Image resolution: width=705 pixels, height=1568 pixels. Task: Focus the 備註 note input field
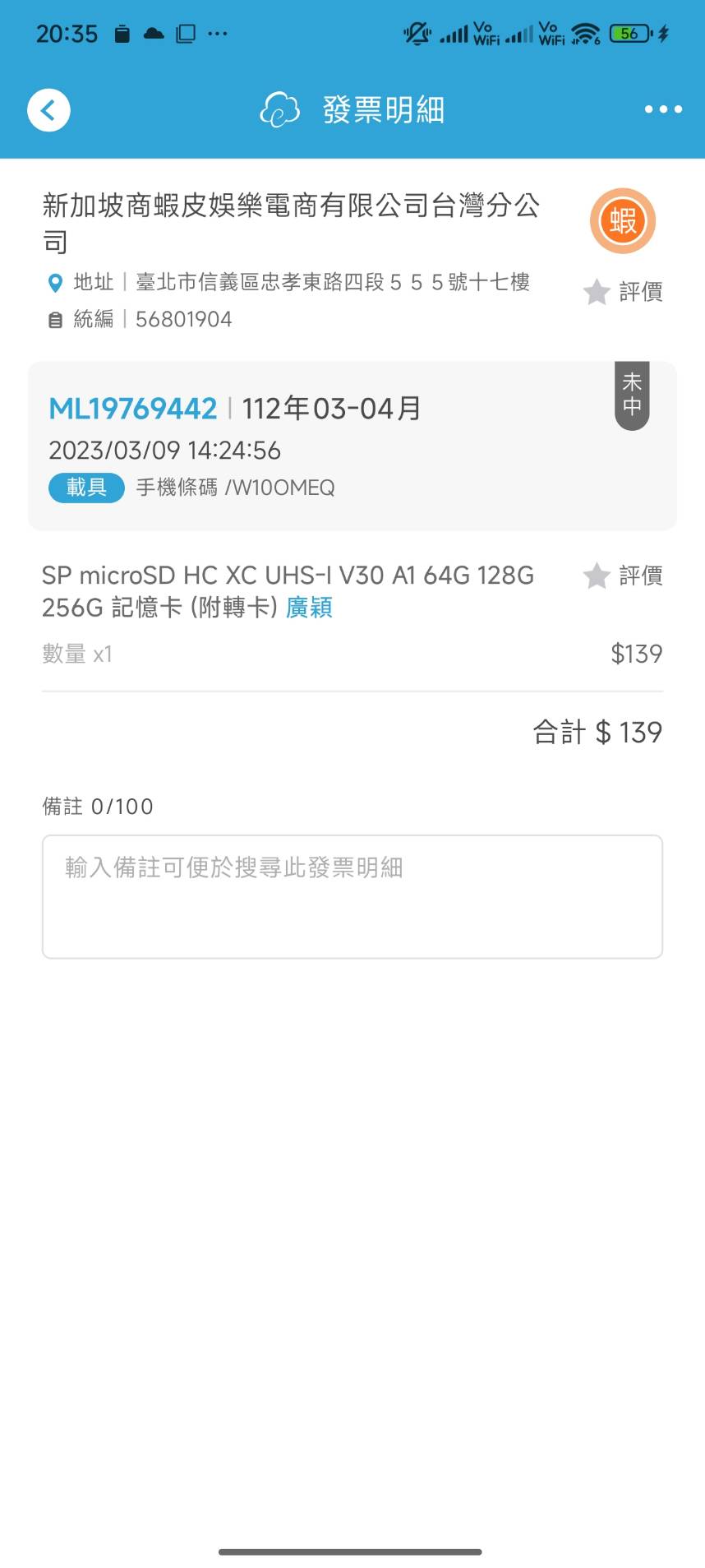click(x=352, y=896)
